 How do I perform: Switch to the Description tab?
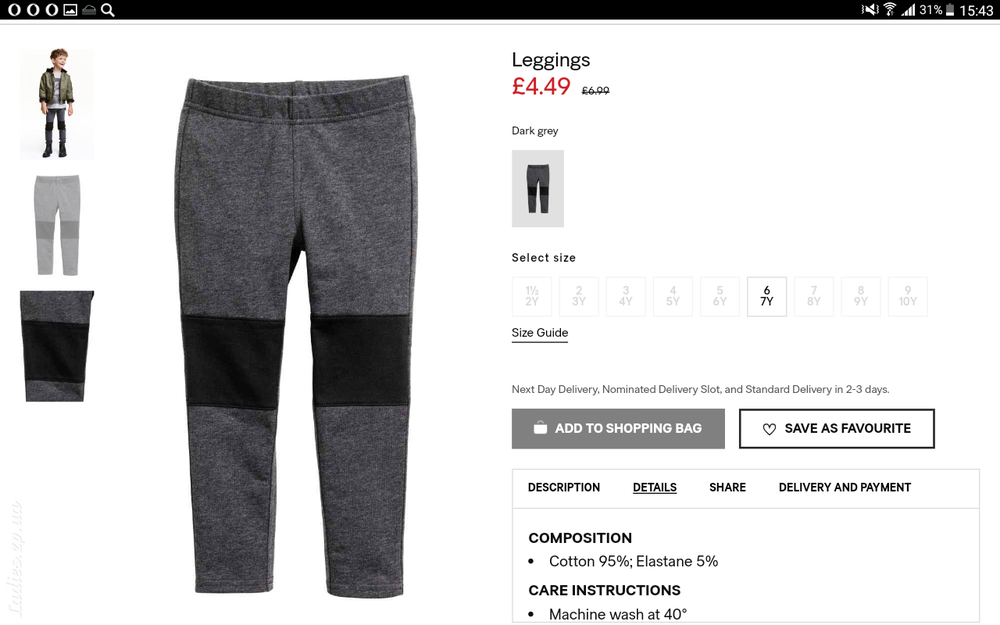point(564,487)
